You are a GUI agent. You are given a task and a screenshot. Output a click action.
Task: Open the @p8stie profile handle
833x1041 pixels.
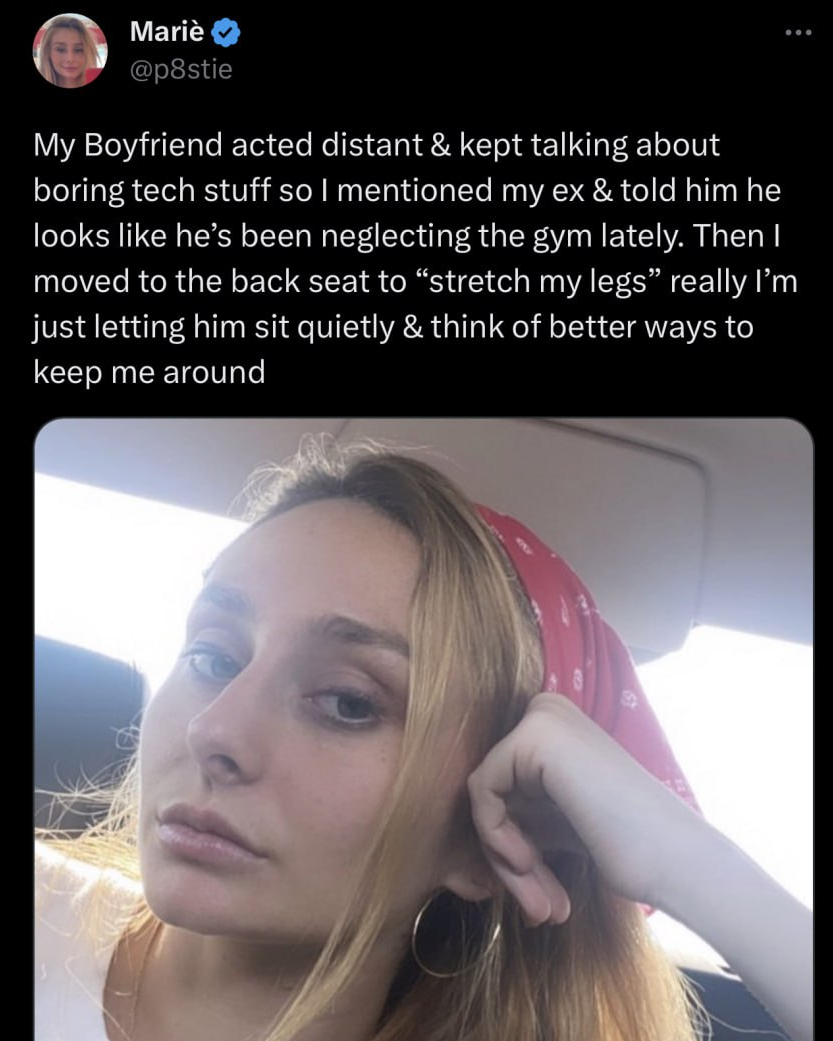180,69
